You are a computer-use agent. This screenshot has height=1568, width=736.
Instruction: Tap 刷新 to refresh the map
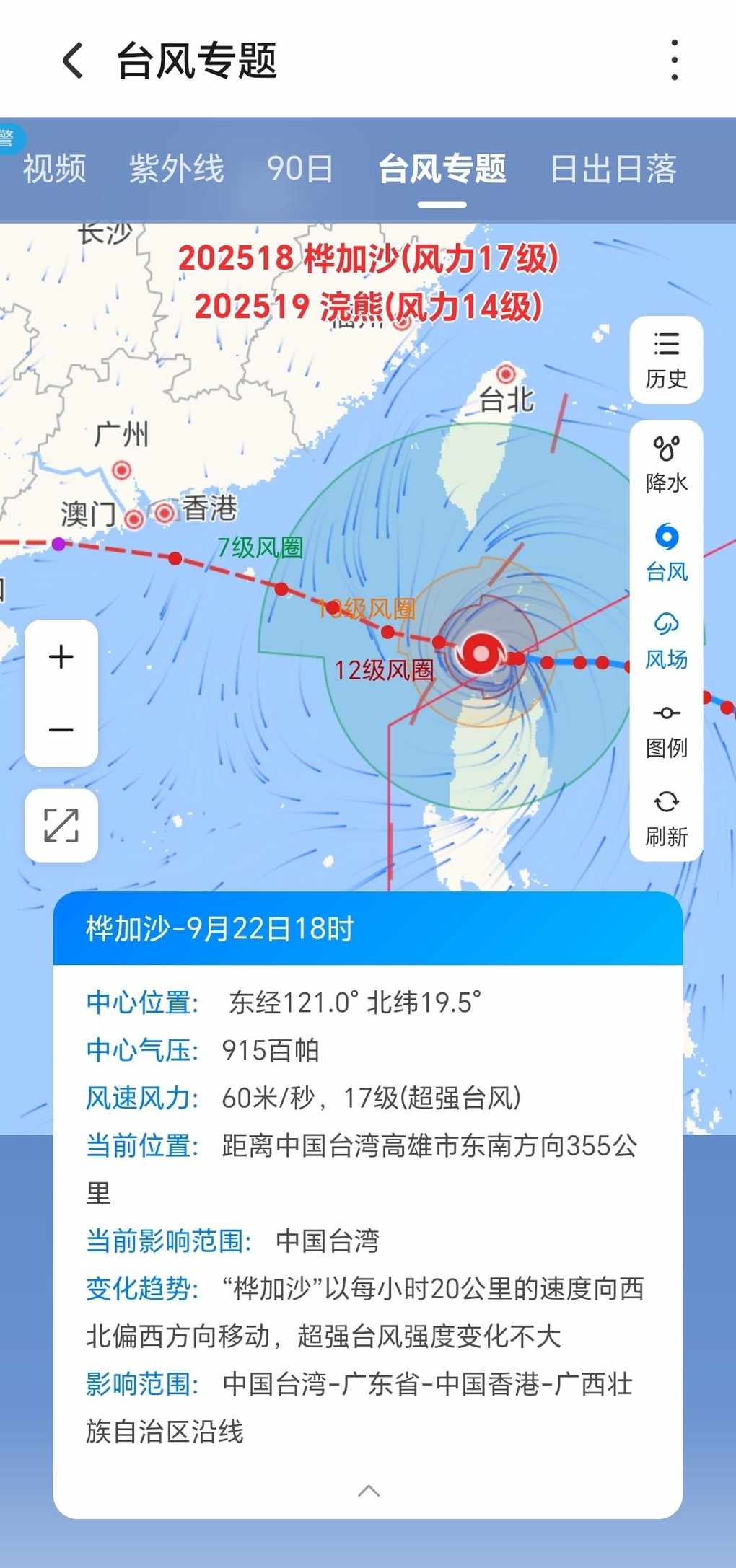(666, 818)
